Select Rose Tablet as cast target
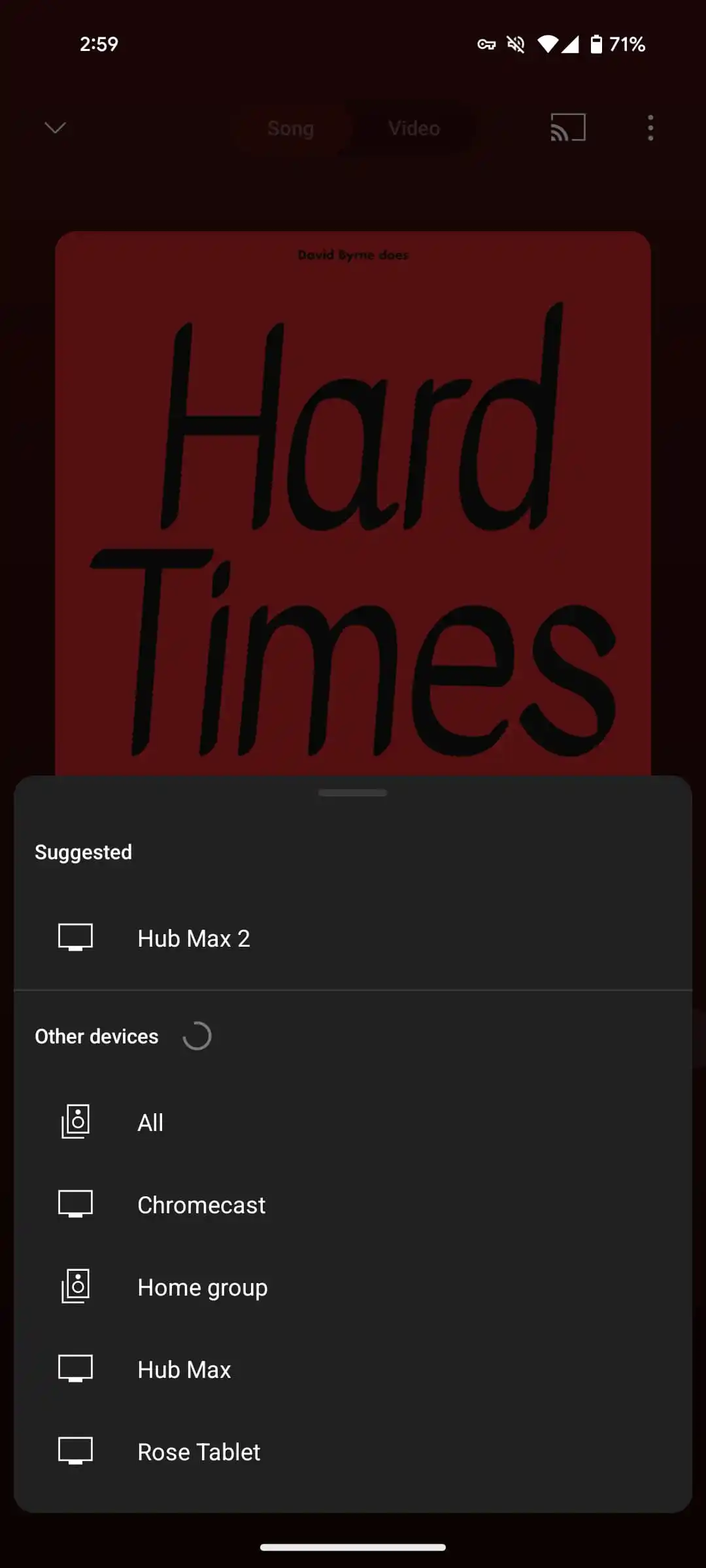706x1568 pixels. [x=199, y=1452]
